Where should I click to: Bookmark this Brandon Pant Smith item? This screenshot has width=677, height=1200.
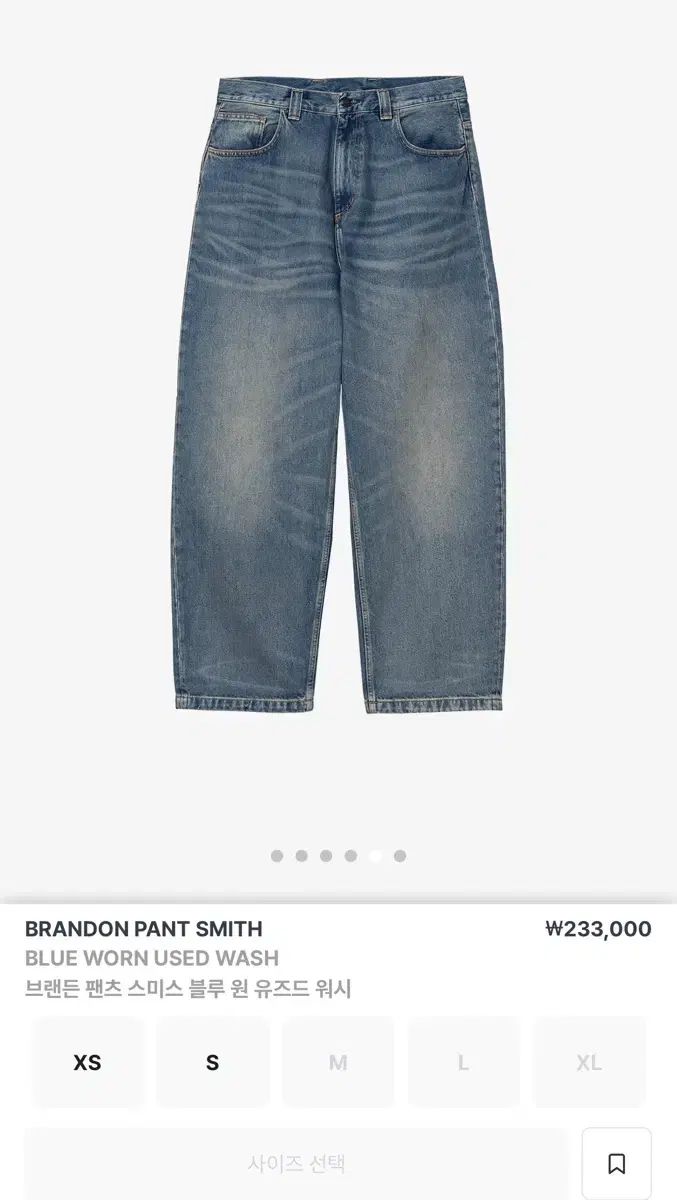point(617,1164)
